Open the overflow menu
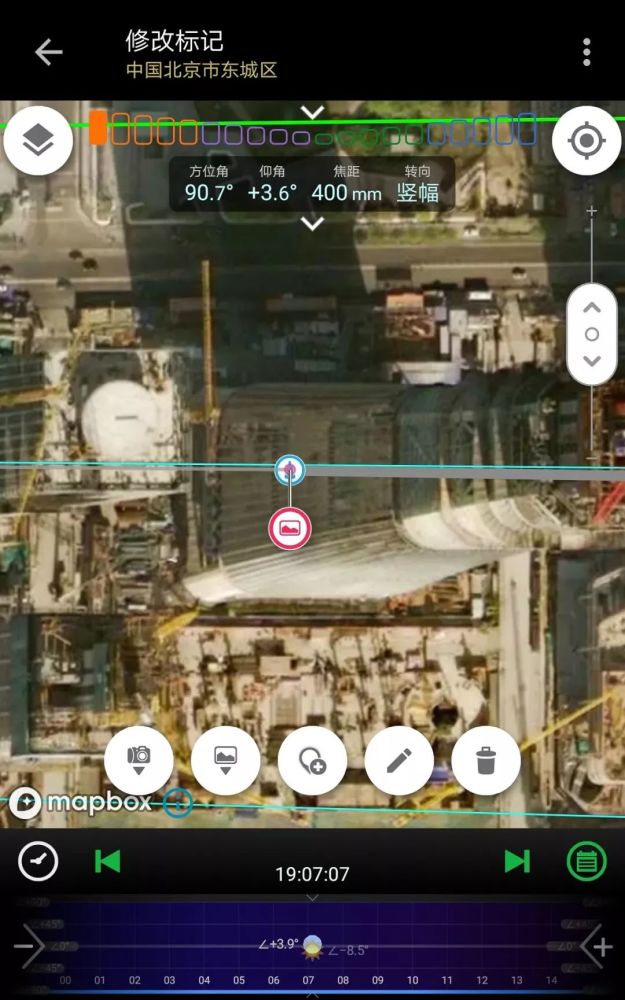625x1000 pixels. coord(586,53)
